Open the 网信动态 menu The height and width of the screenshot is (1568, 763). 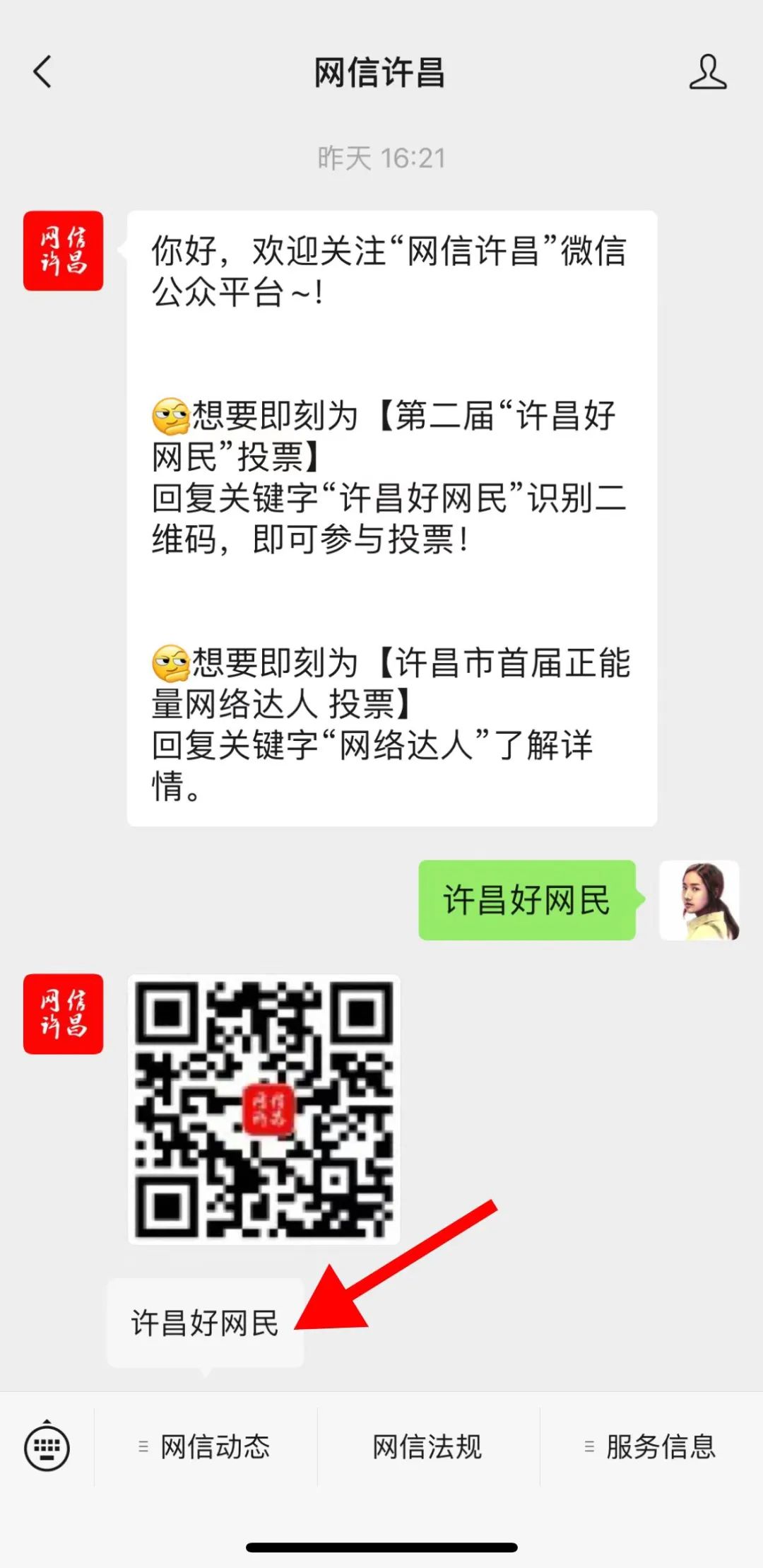[x=206, y=1447]
